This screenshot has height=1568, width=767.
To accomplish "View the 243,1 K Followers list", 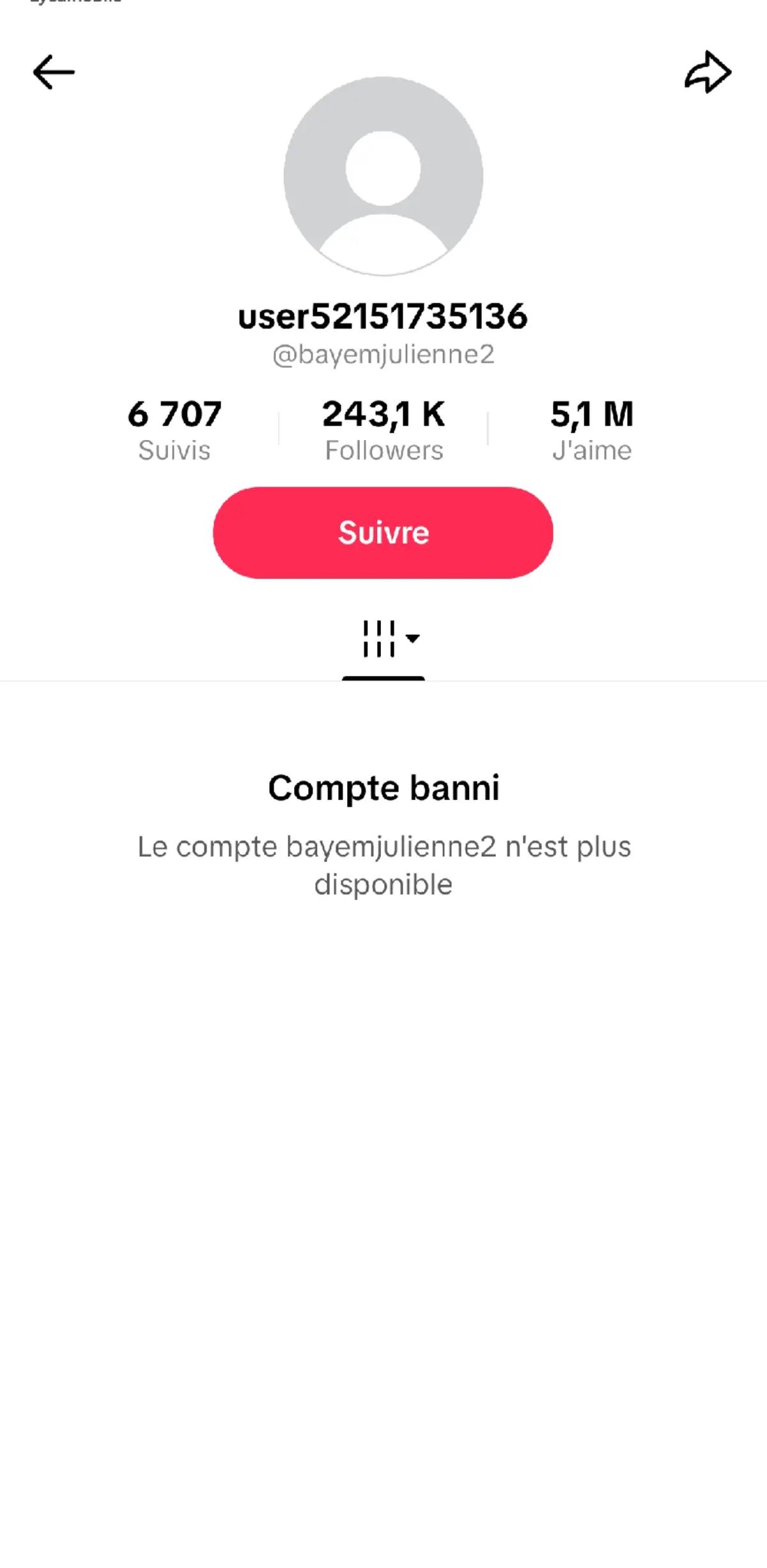I will (383, 430).
